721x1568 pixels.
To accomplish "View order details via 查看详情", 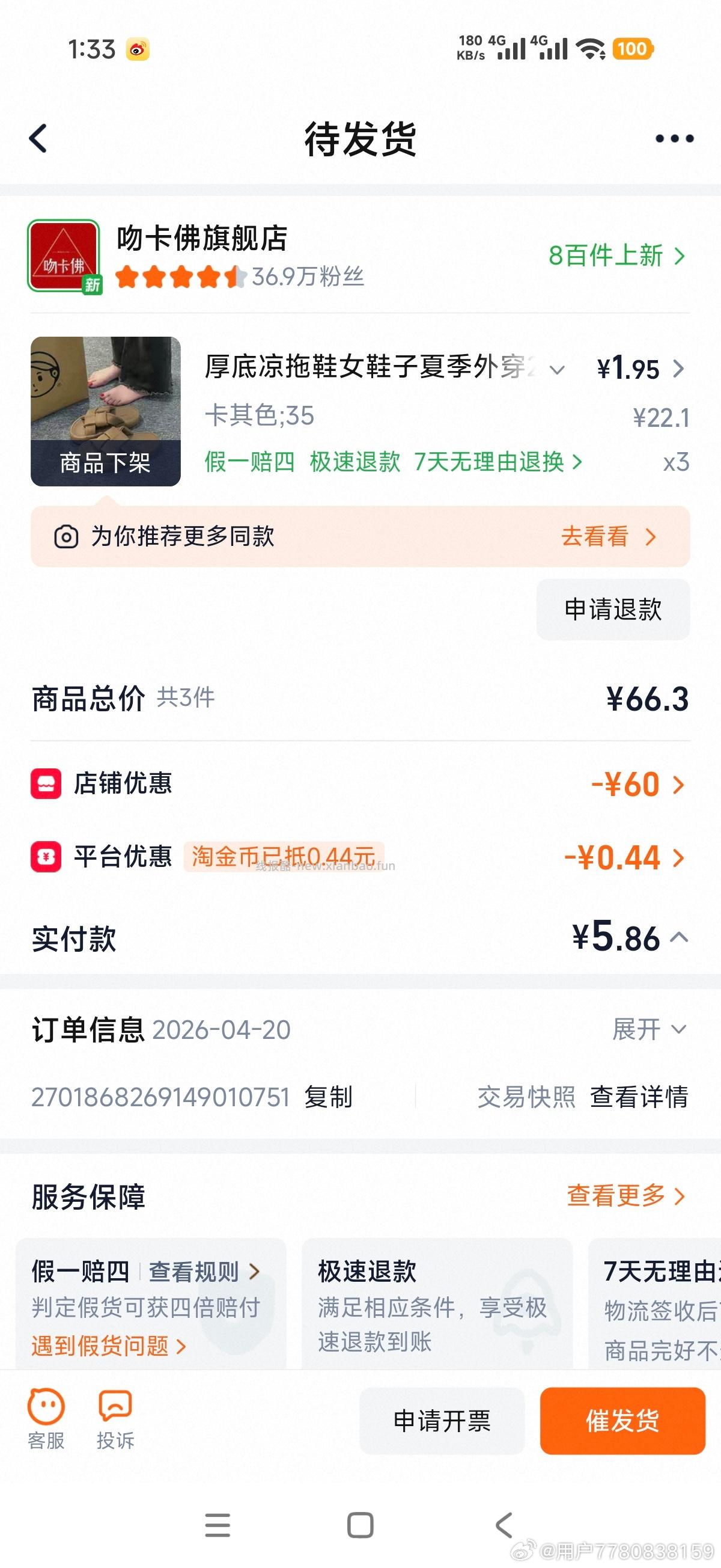I will tap(638, 1098).
